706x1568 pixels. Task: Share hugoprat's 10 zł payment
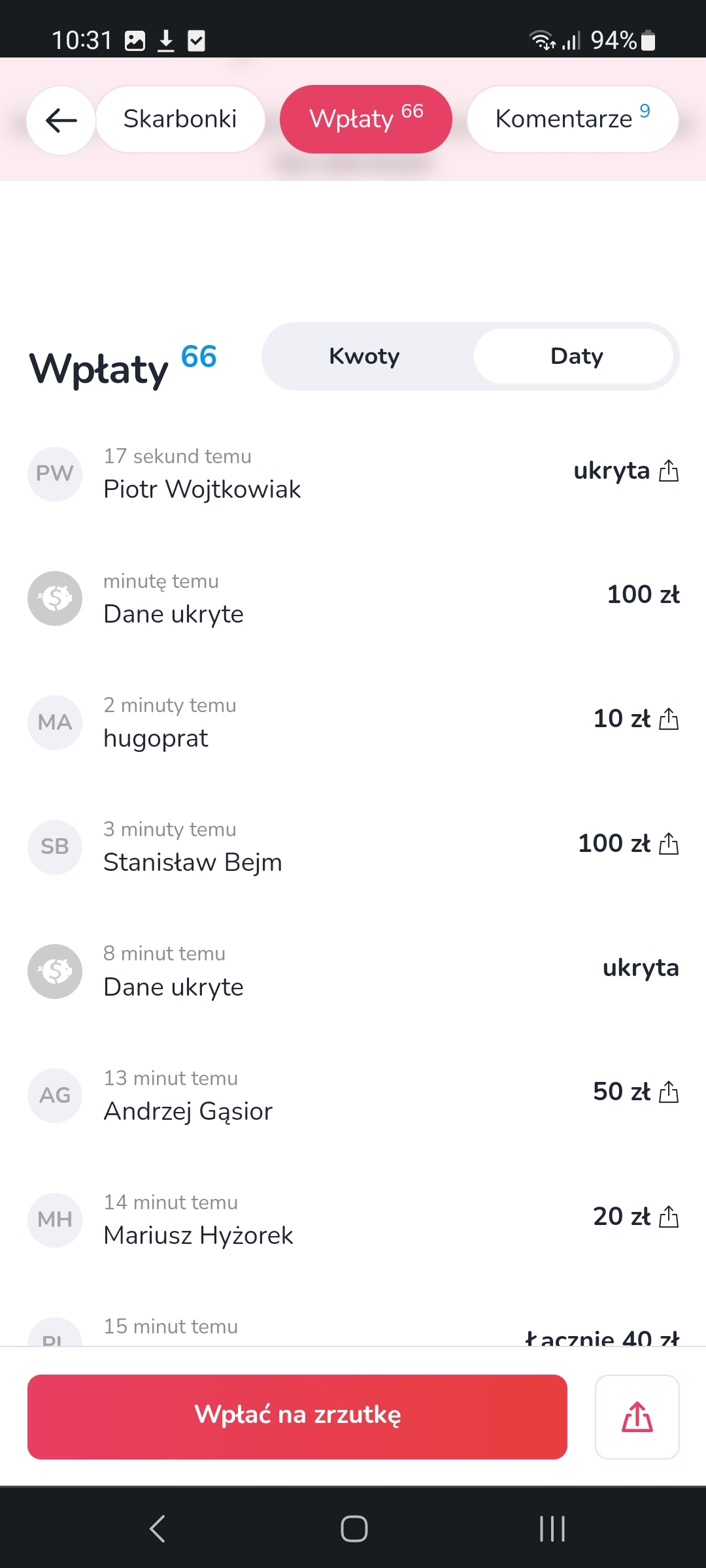tap(669, 719)
